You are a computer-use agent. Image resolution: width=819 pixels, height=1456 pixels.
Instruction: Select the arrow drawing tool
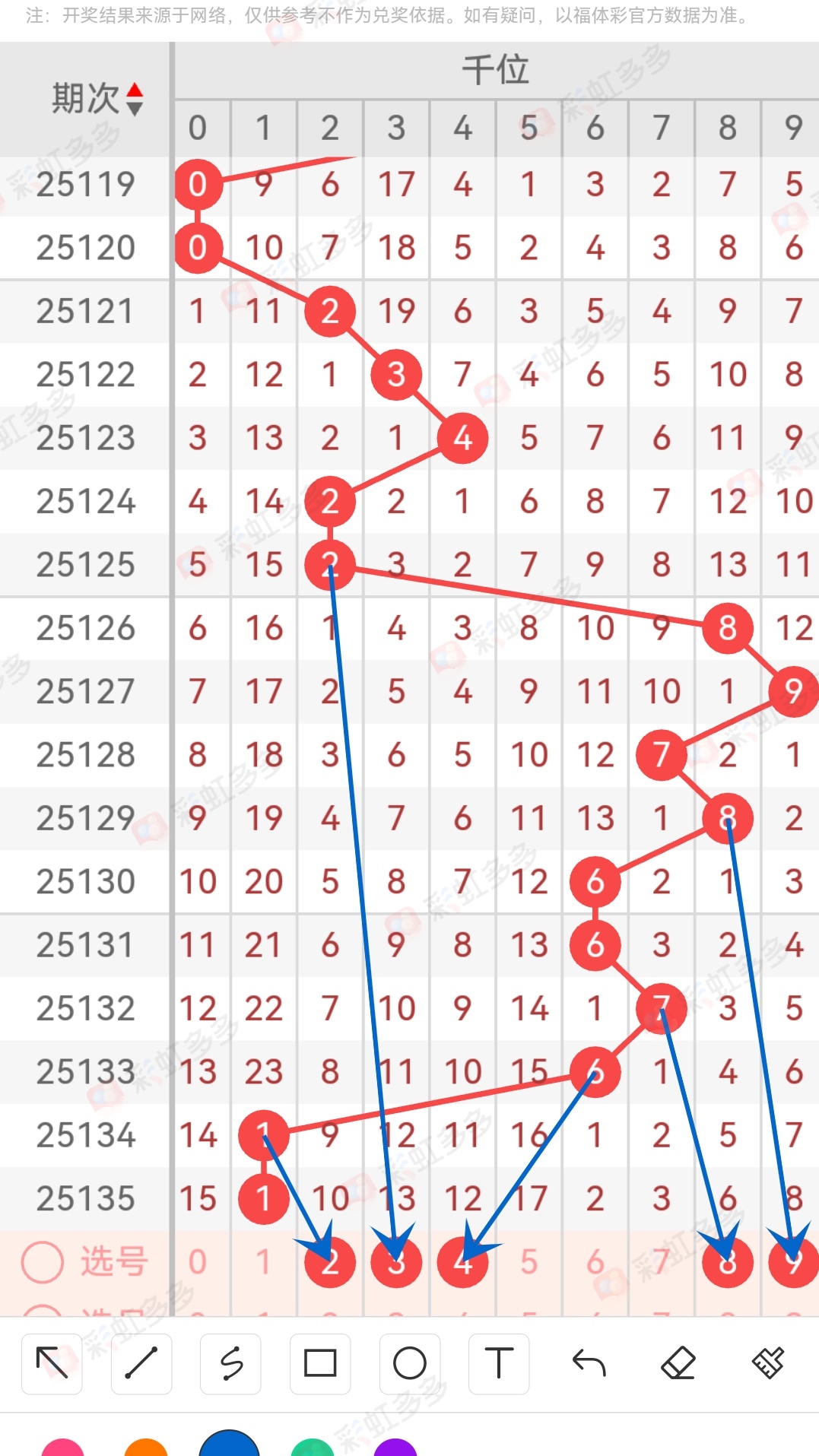tap(52, 1363)
